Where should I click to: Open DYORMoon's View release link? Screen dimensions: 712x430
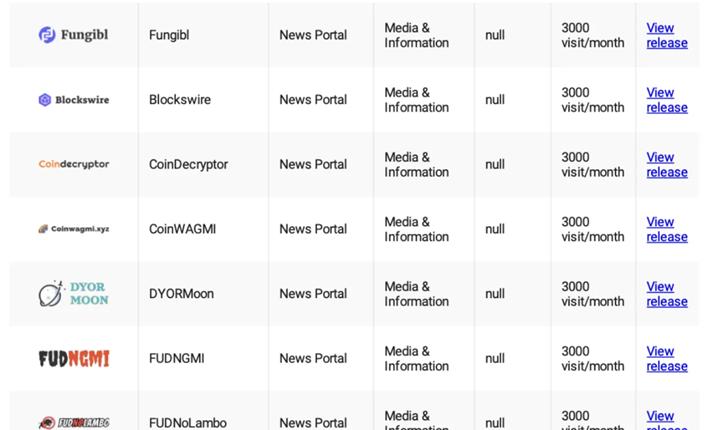(666, 294)
